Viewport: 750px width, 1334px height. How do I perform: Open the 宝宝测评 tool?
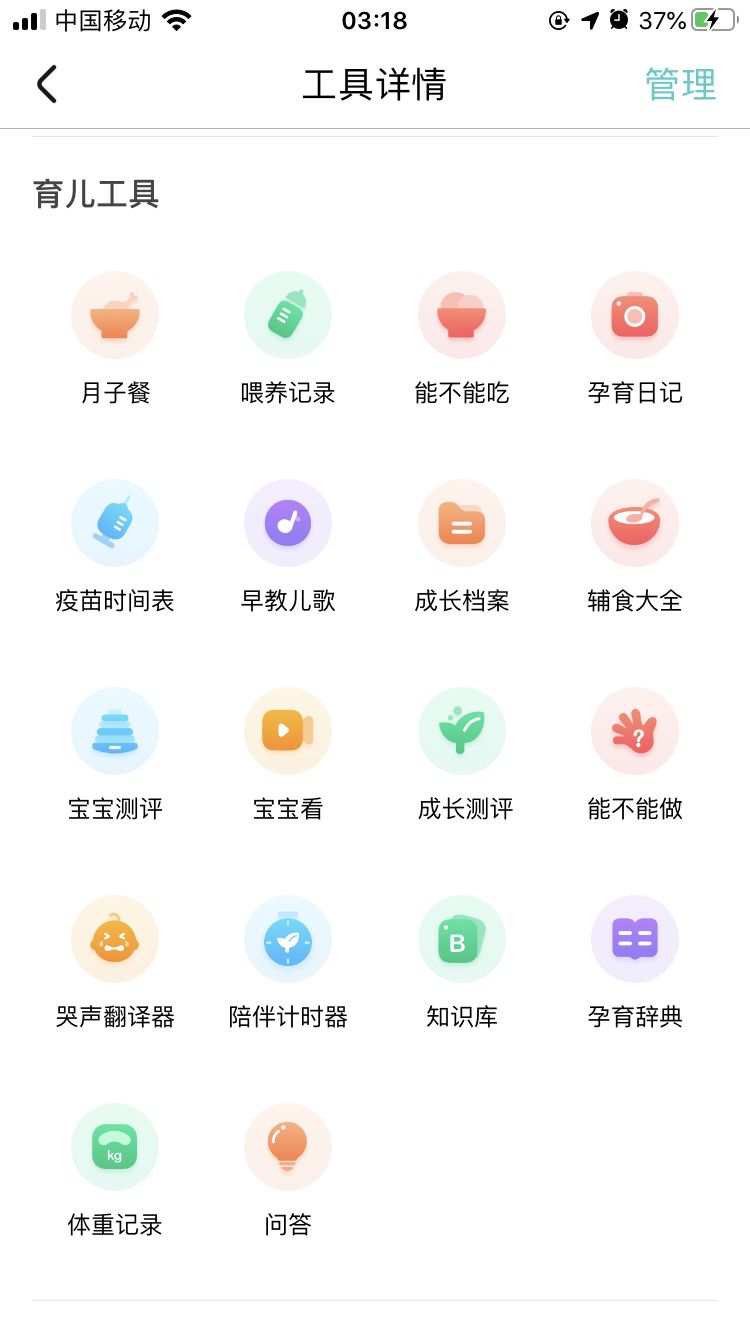114,730
